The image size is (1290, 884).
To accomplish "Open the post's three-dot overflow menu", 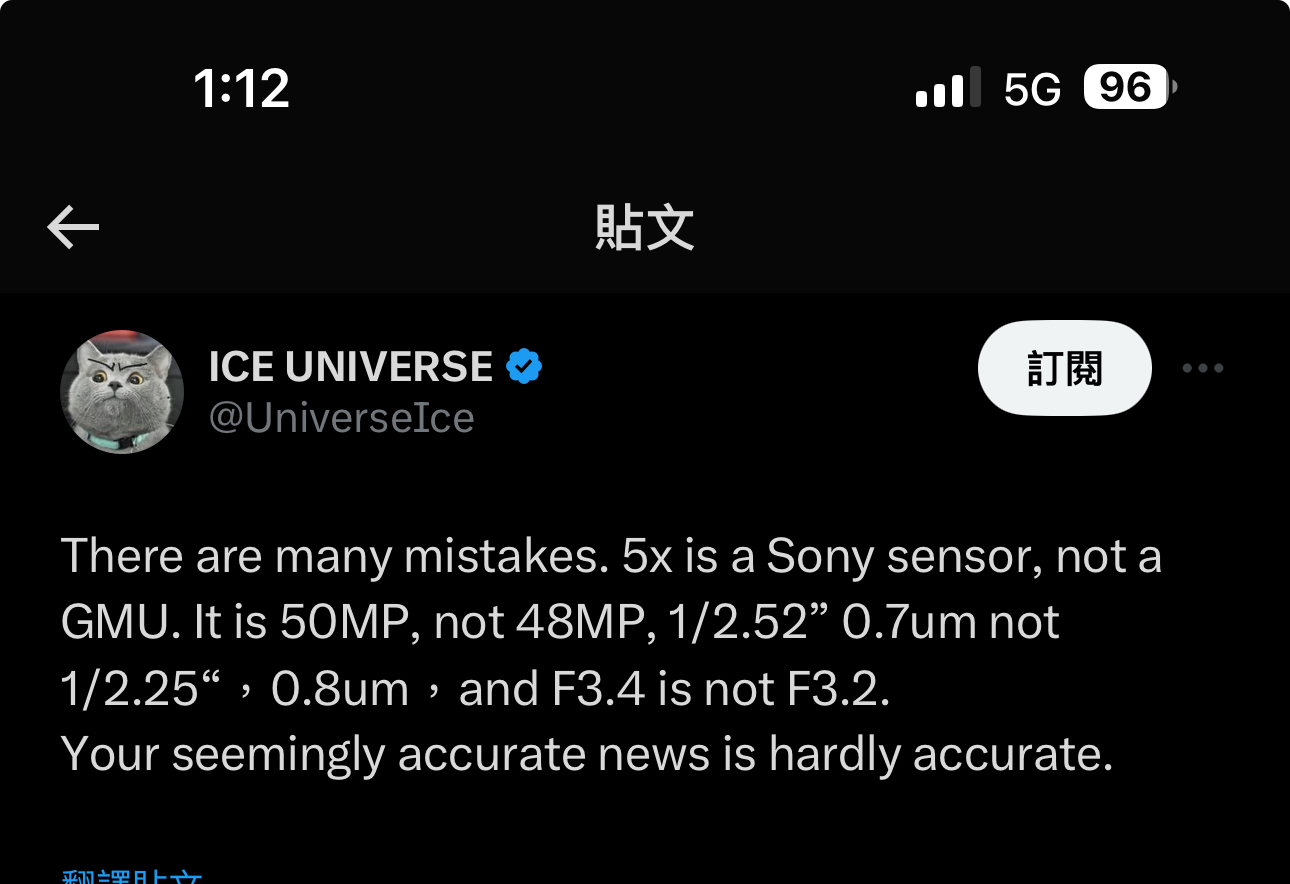I will [1202, 369].
